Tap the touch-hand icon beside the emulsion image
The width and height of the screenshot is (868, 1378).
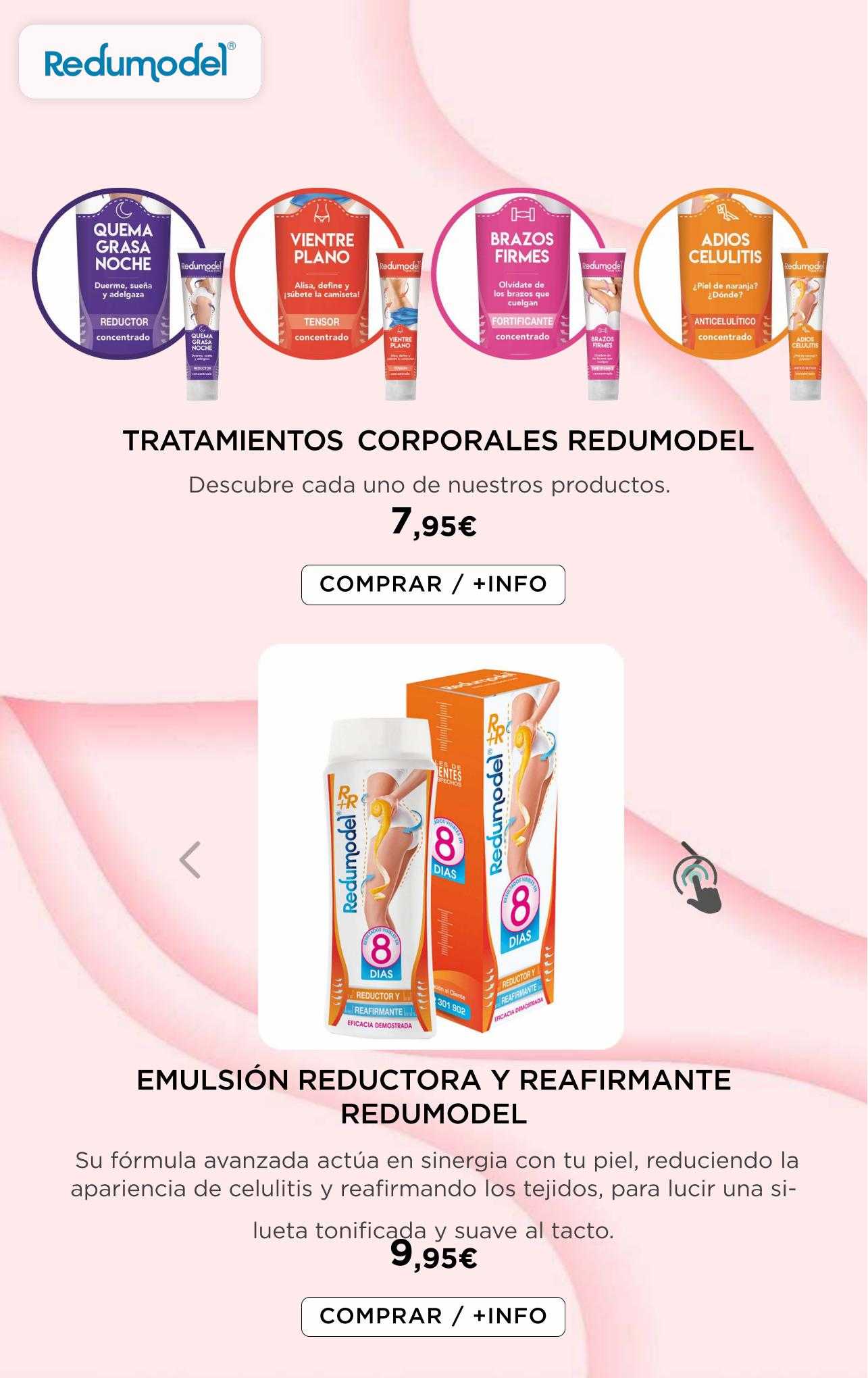[x=697, y=879]
